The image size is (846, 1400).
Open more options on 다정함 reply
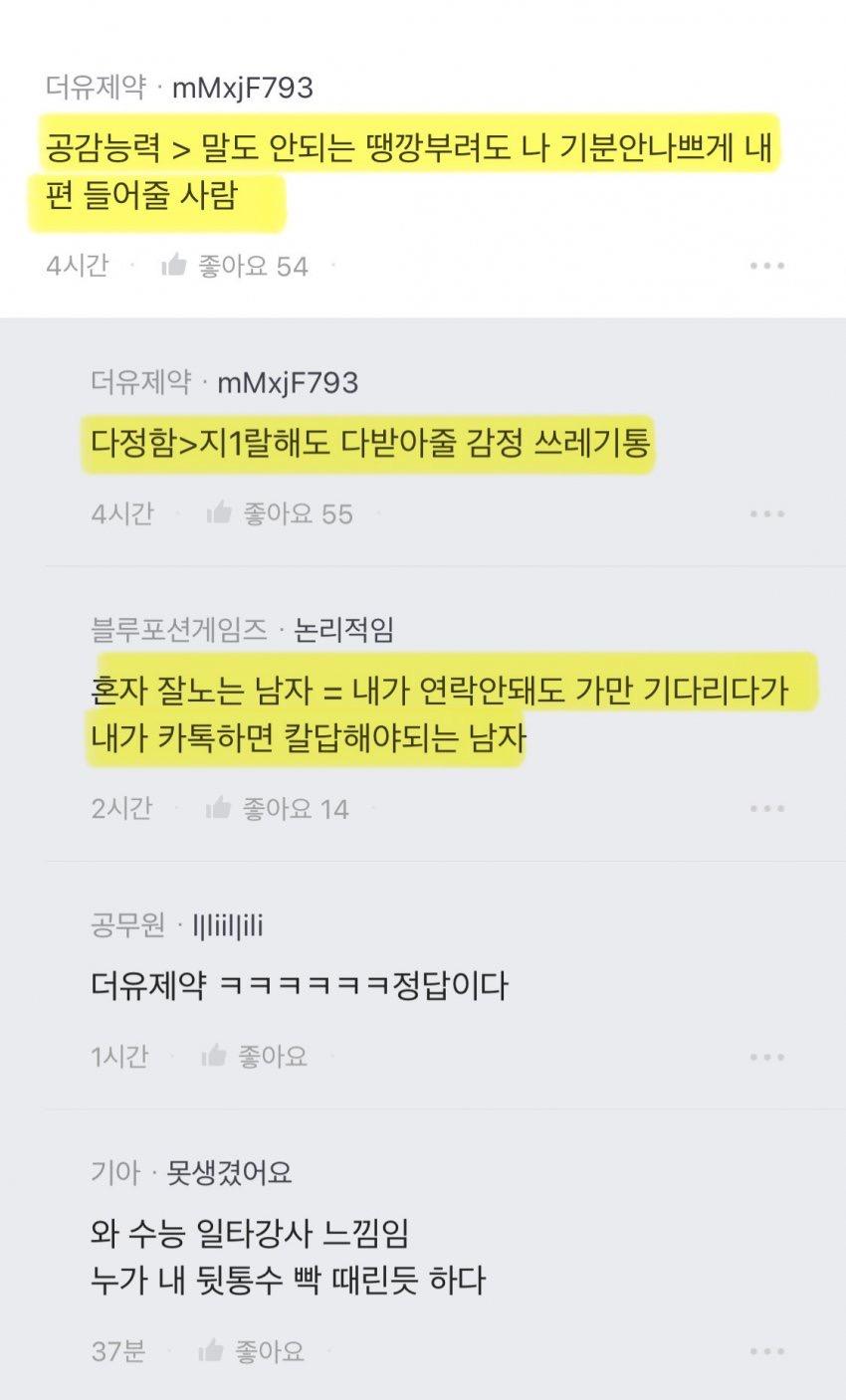click(767, 513)
